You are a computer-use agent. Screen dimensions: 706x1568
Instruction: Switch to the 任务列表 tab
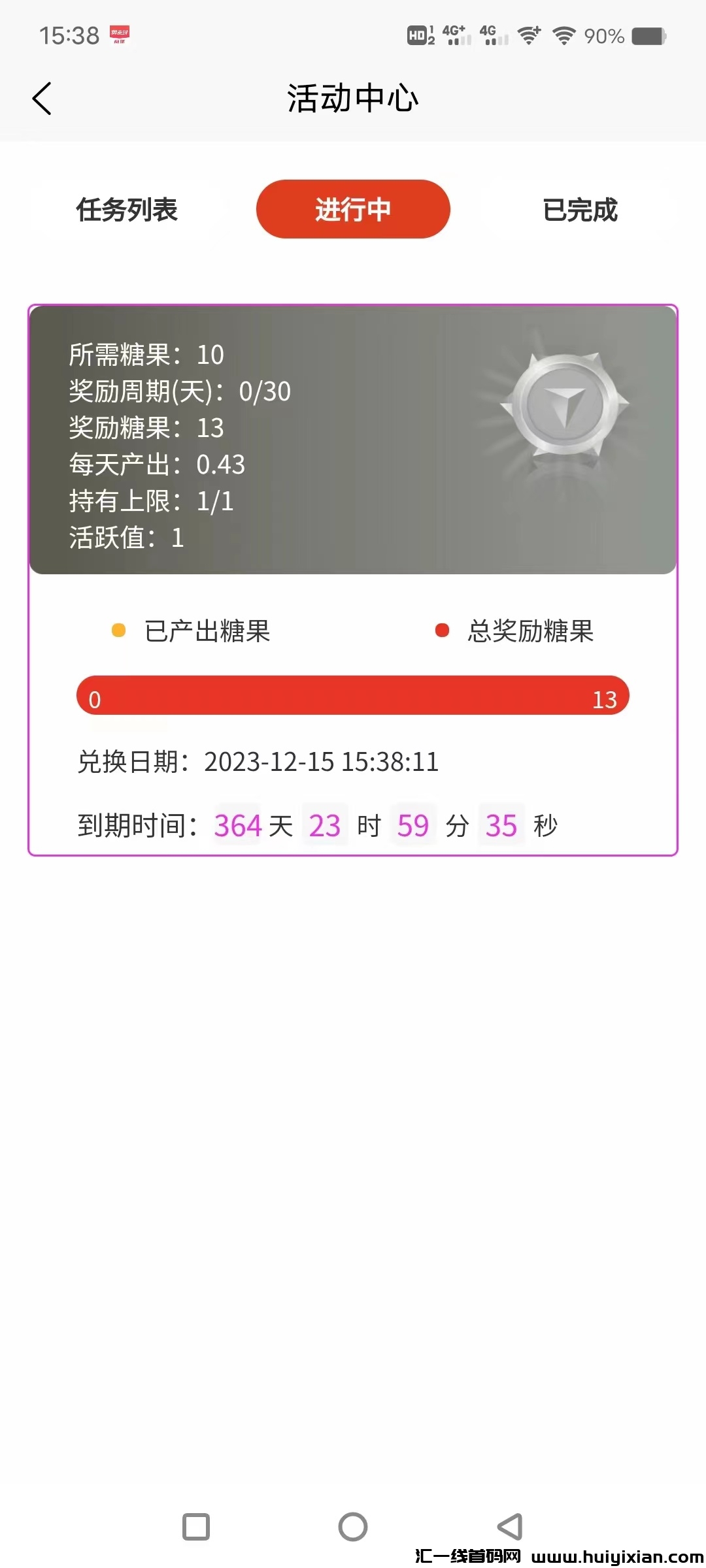pos(126,210)
